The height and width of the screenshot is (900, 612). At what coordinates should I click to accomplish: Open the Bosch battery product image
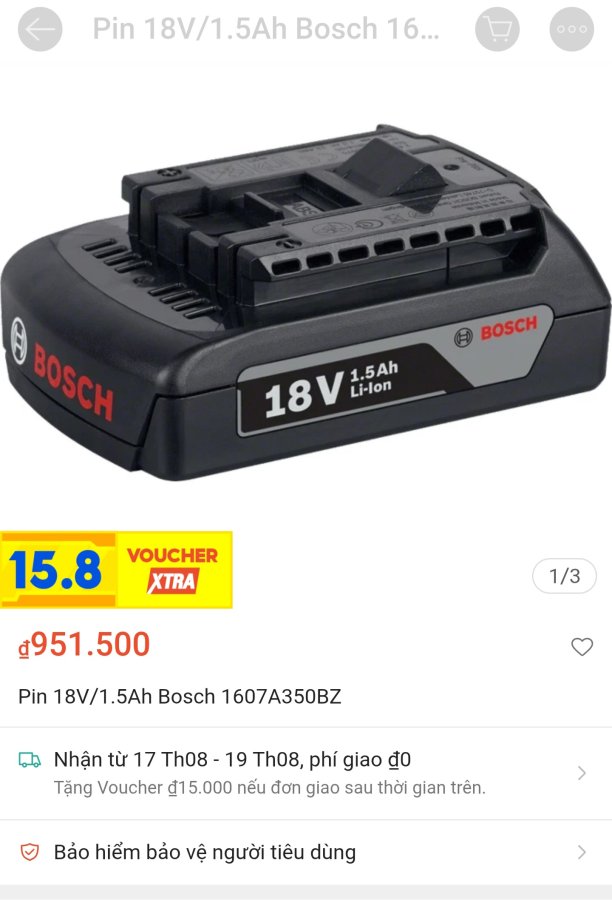(306, 300)
